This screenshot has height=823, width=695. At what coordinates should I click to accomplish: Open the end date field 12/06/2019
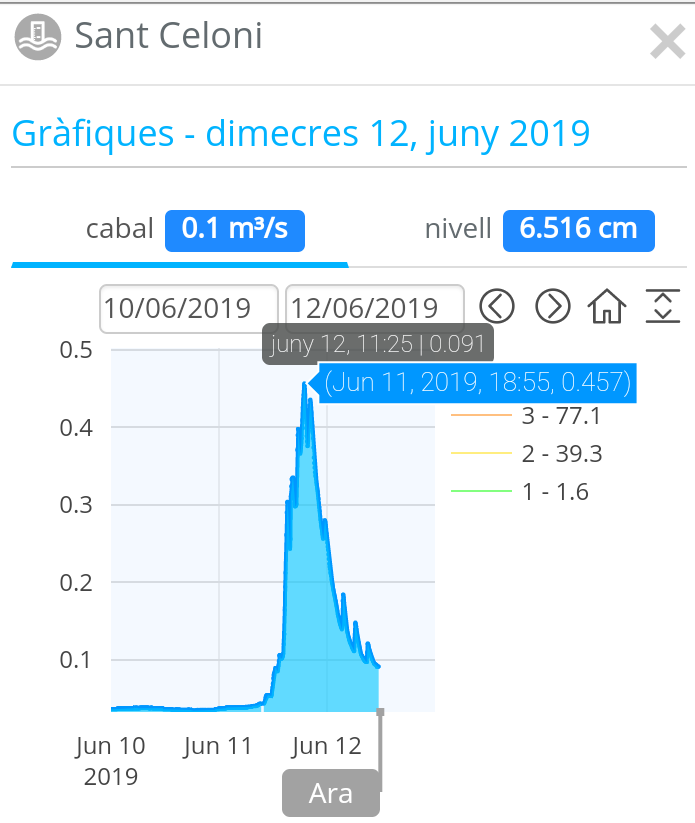pyautogui.click(x=374, y=308)
